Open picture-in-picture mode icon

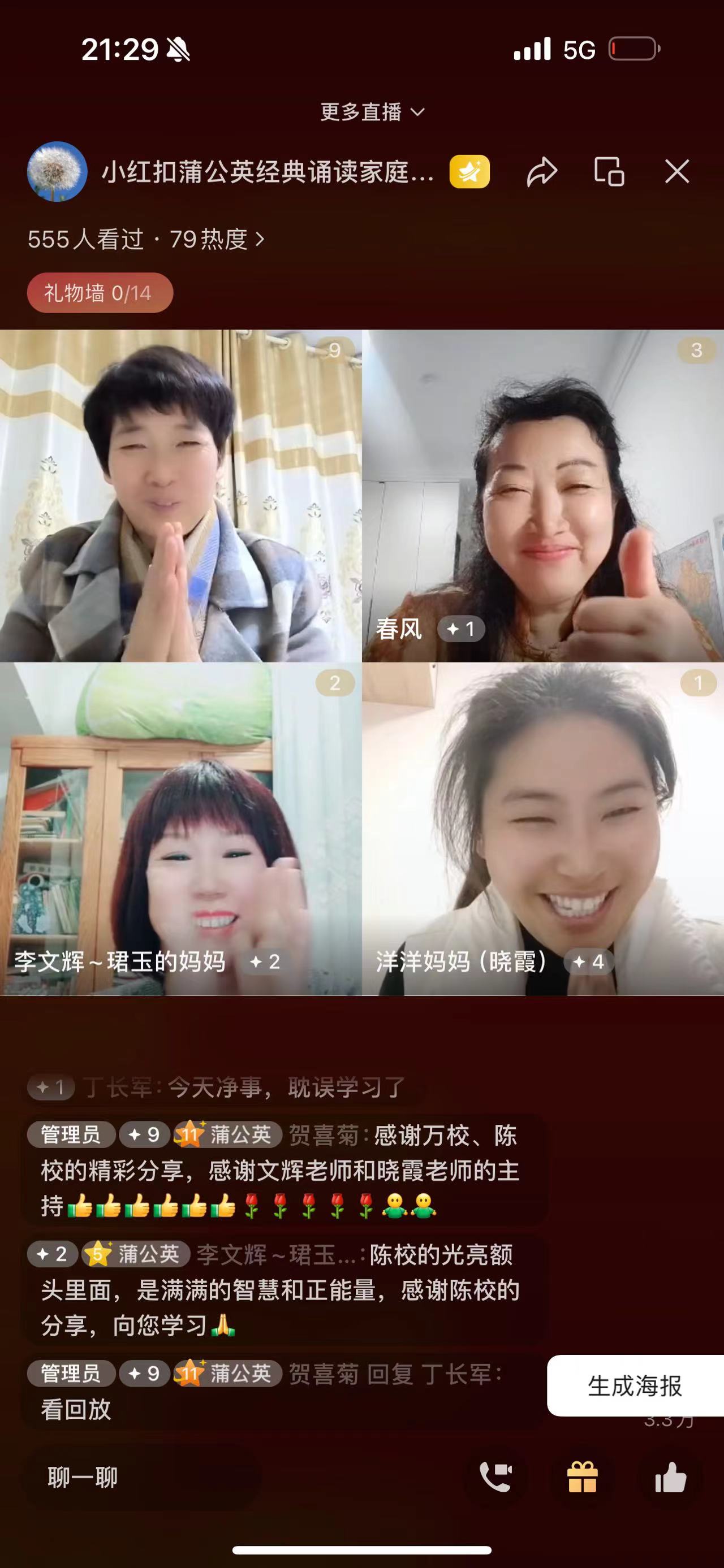609,172
